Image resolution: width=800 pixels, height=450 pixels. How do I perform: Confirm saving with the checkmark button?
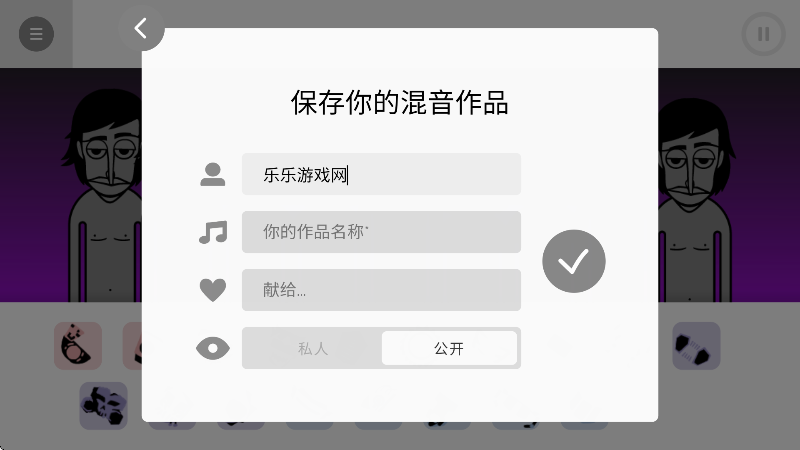(x=573, y=261)
